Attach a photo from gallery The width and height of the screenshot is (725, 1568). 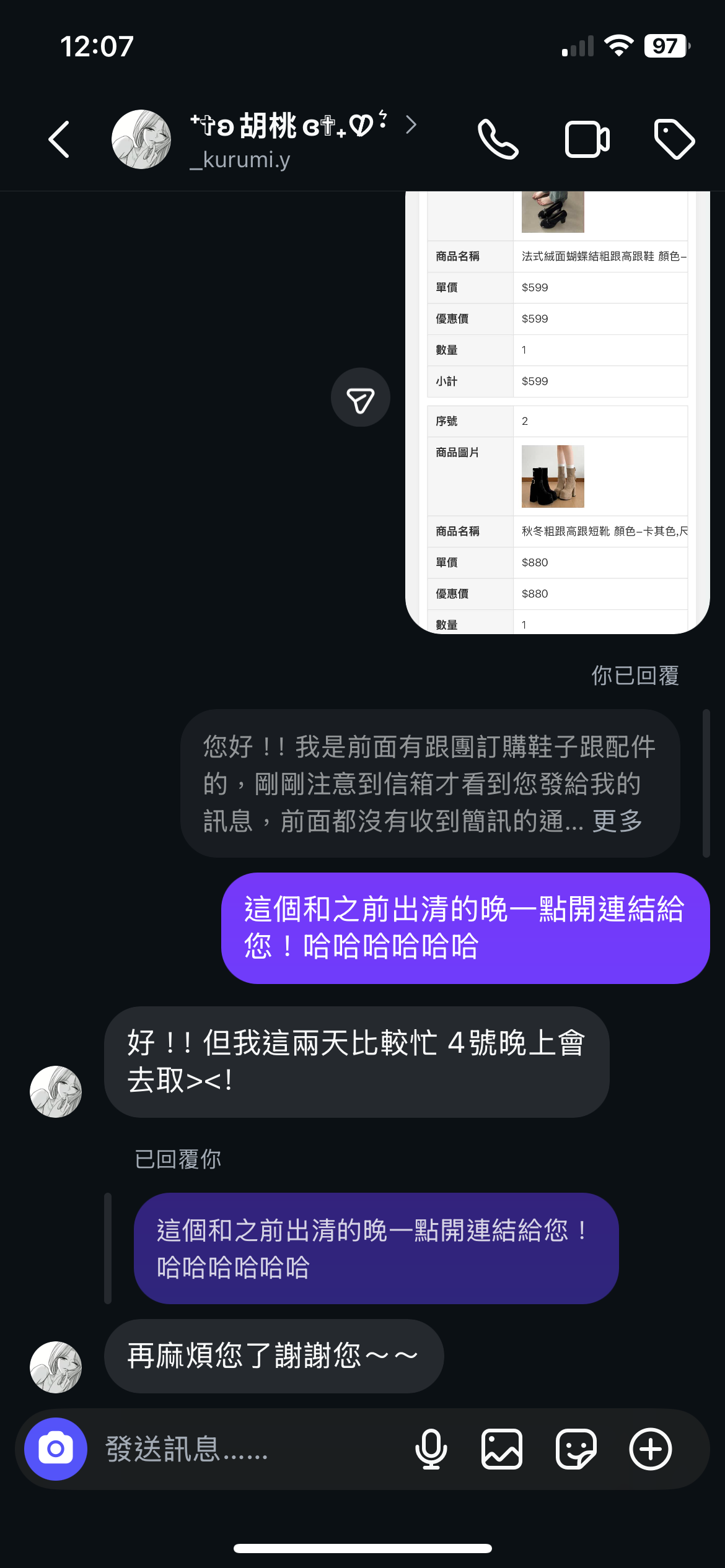(501, 1449)
